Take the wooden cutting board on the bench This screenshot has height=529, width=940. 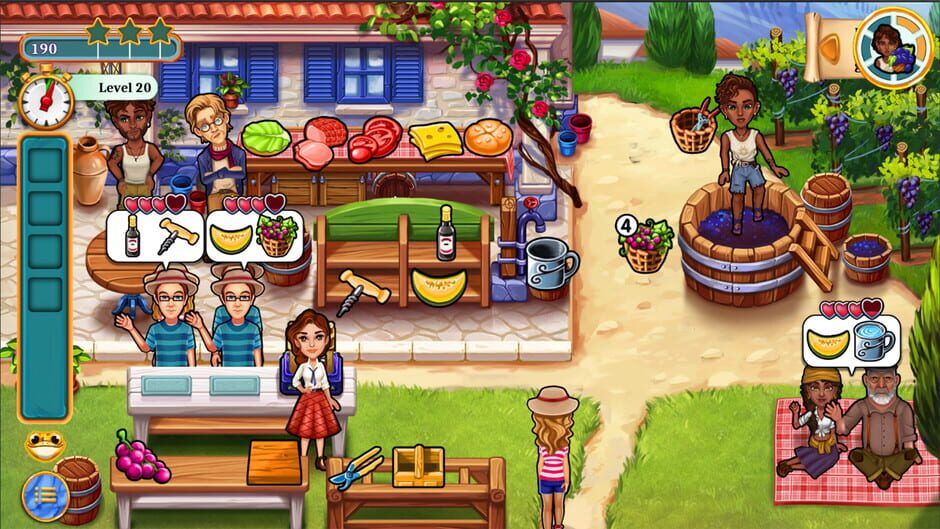274,463
